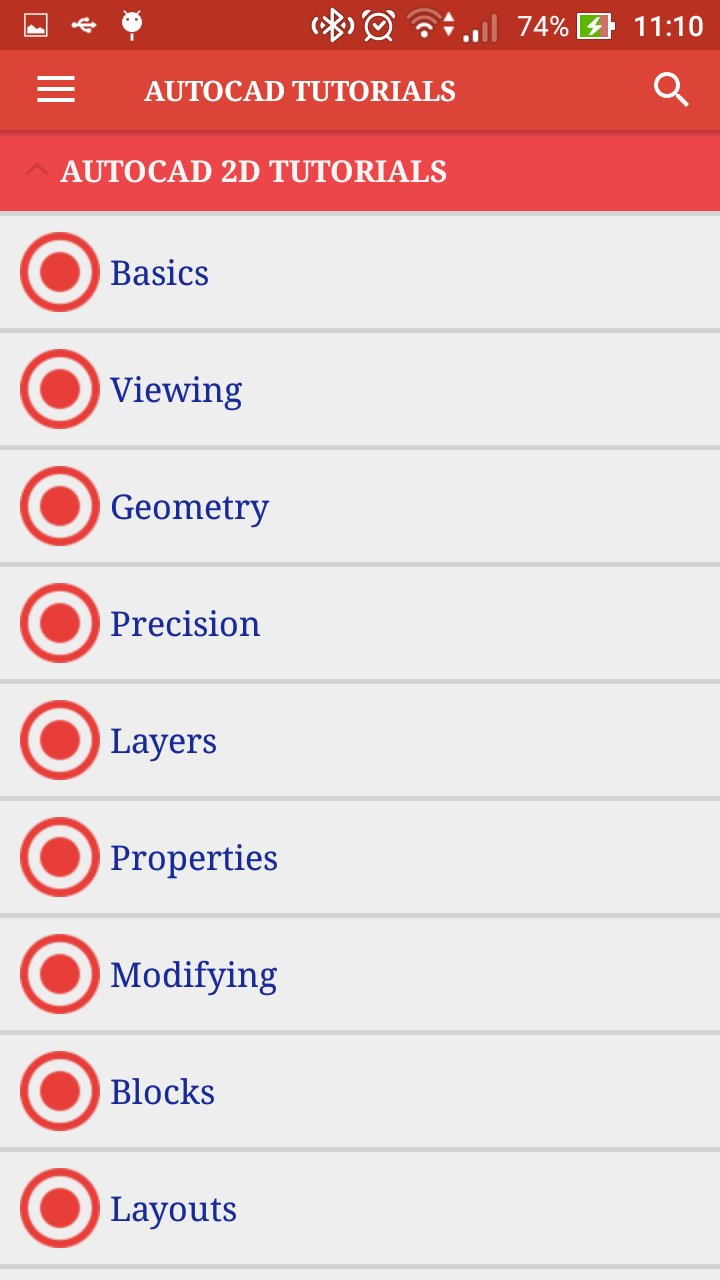Select the Modifying item radio marker
The width and height of the screenshot is (720, 1280).
[x=59, y=974]
